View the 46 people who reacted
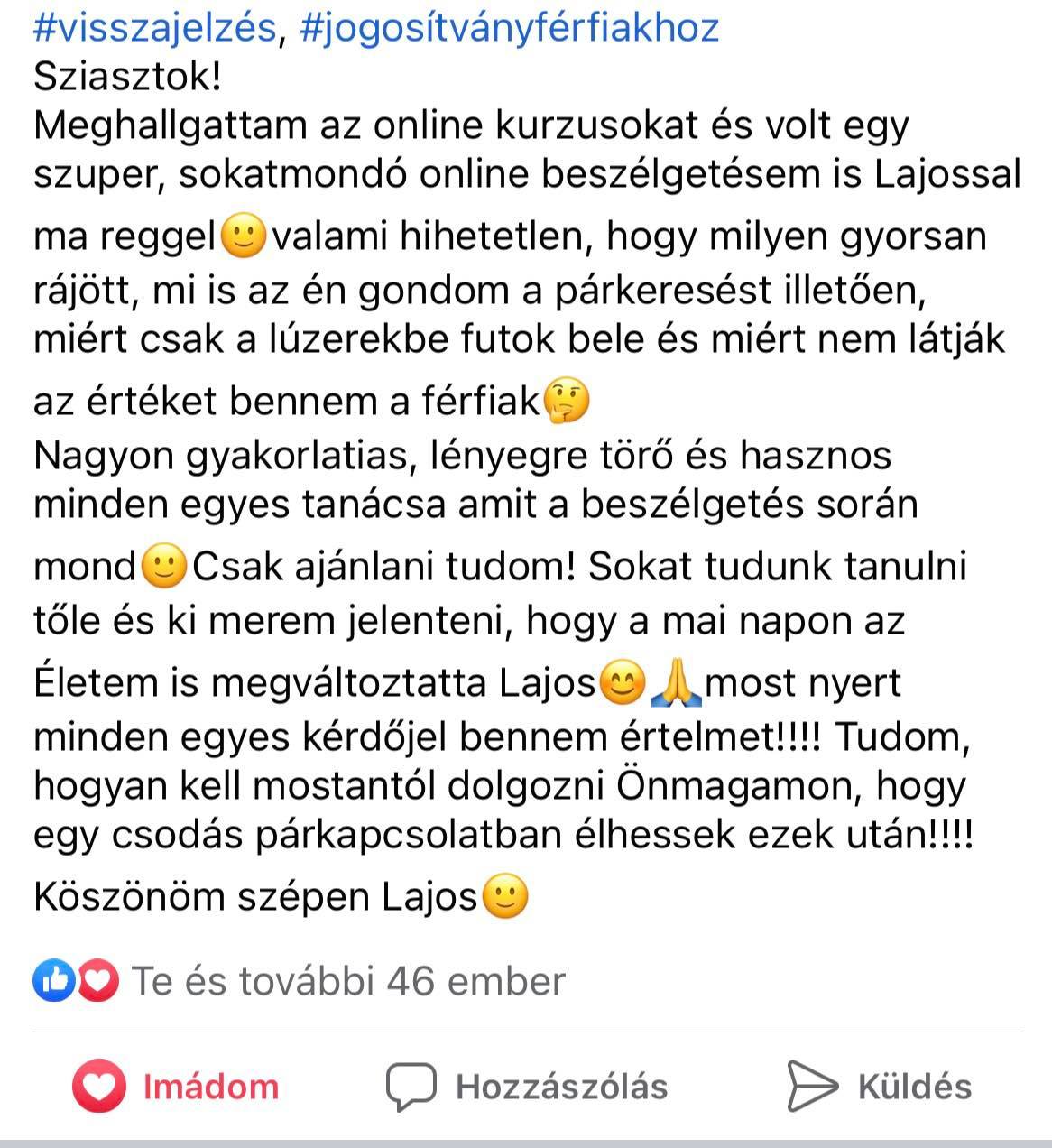1052x1148 pixels. pyautogui.click(x=347, y=981)
